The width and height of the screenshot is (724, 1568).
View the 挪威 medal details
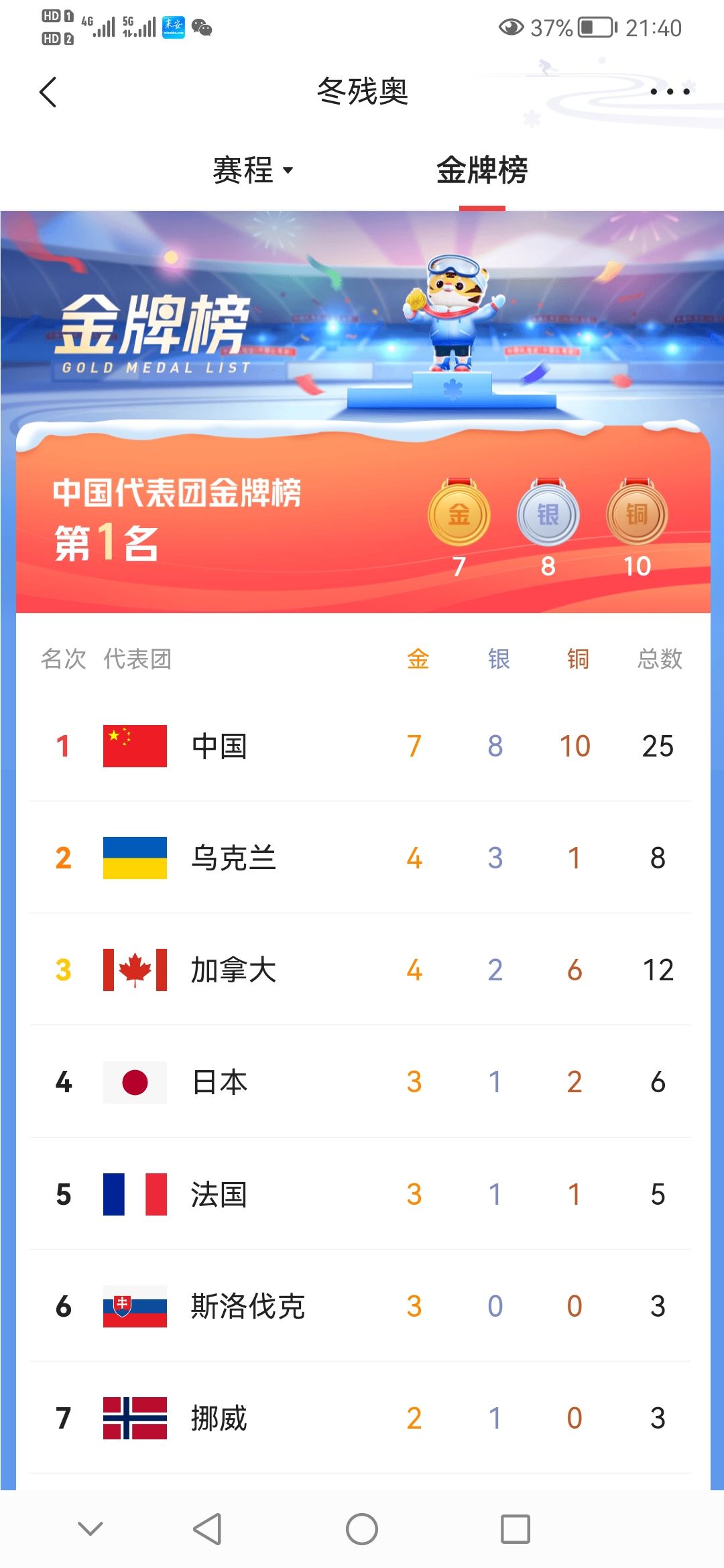point(361,1418)
